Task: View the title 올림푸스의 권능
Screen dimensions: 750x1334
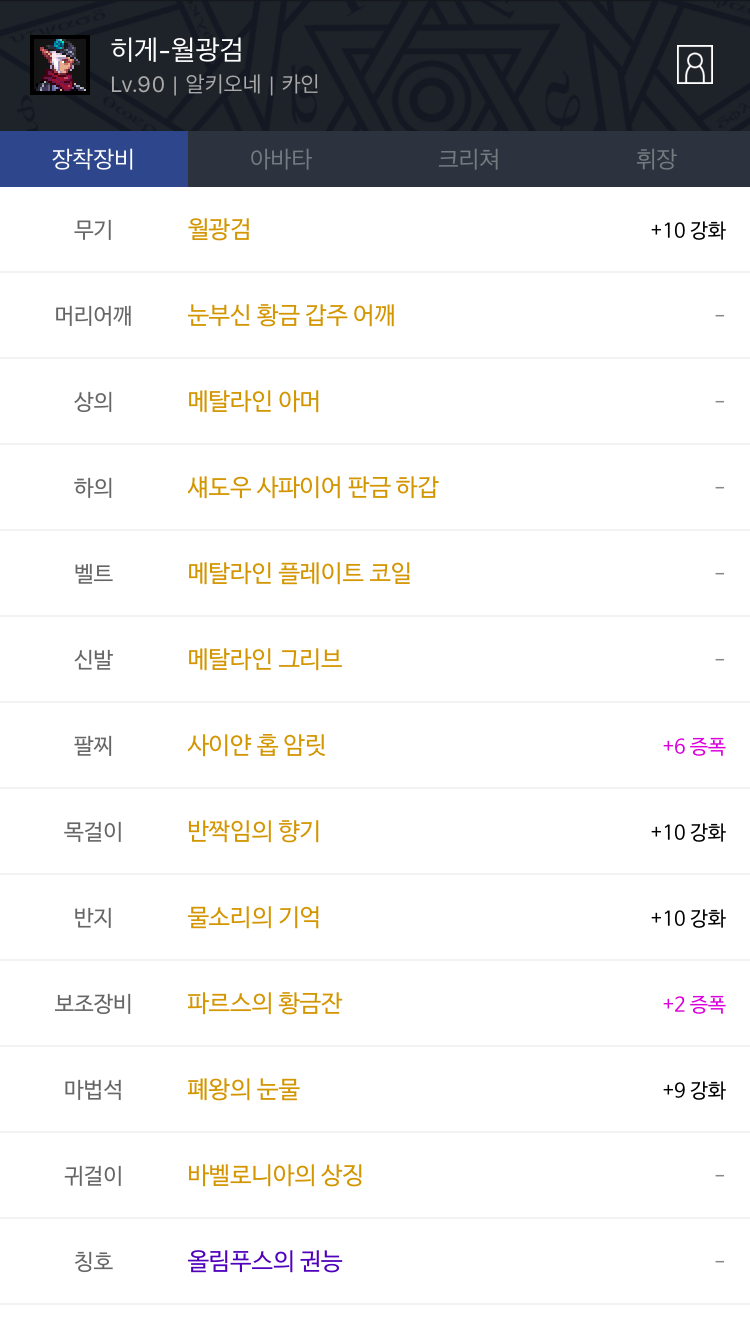Action: pos(265,1261)
